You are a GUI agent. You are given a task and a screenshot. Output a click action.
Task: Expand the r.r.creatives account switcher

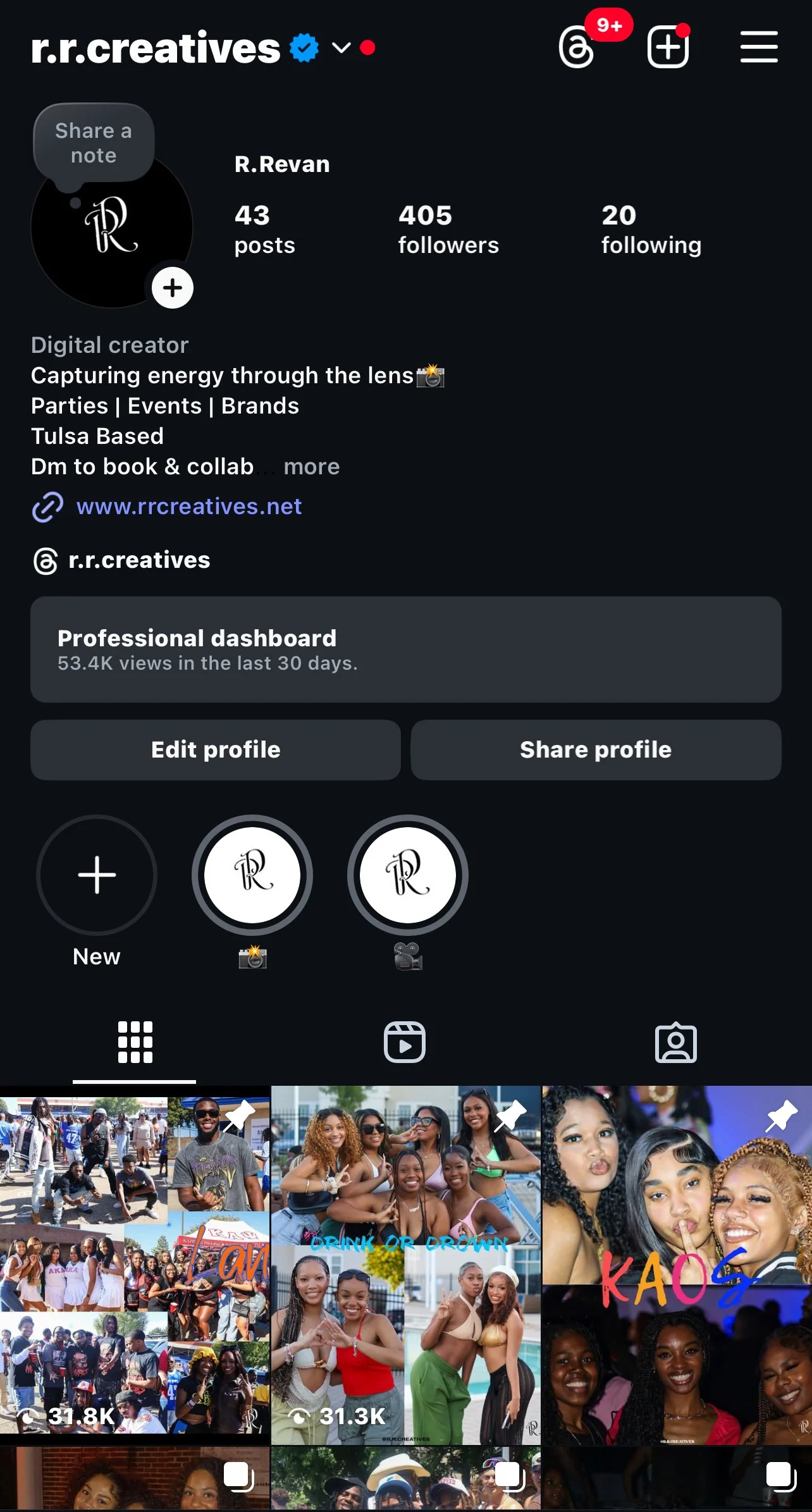tap(341, 48)
